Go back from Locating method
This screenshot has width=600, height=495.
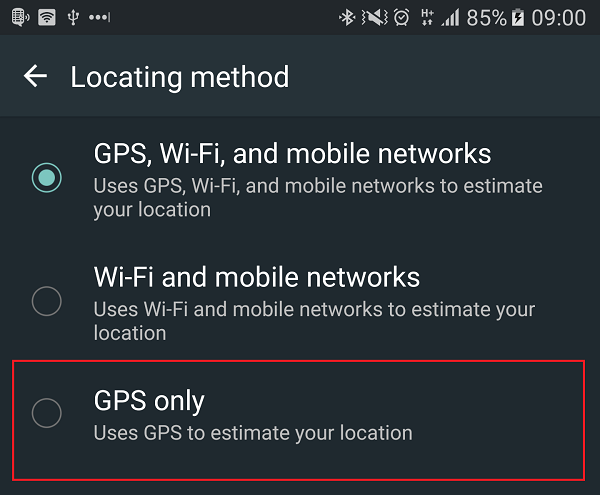coord(35,76)
